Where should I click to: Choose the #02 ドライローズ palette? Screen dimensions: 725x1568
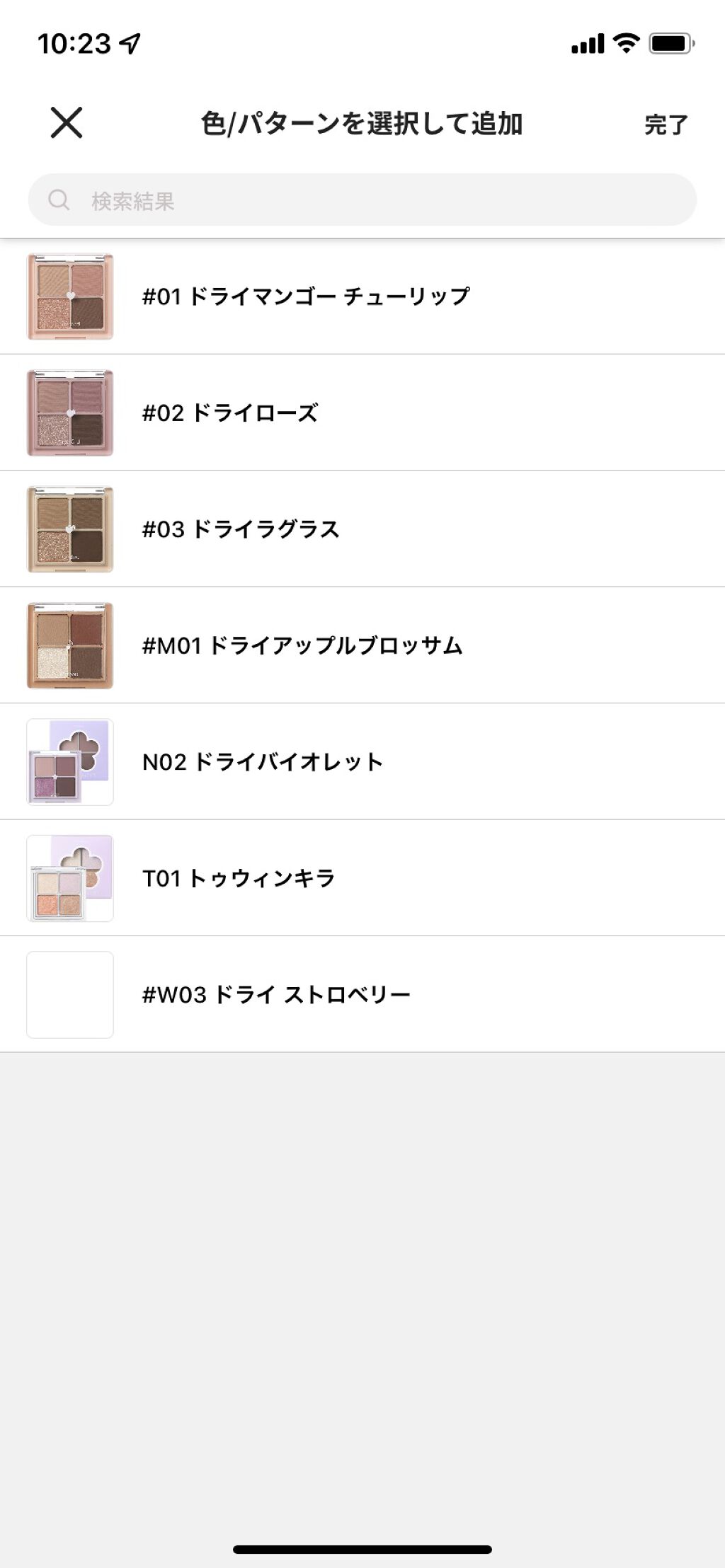click(x=230, y=413)
